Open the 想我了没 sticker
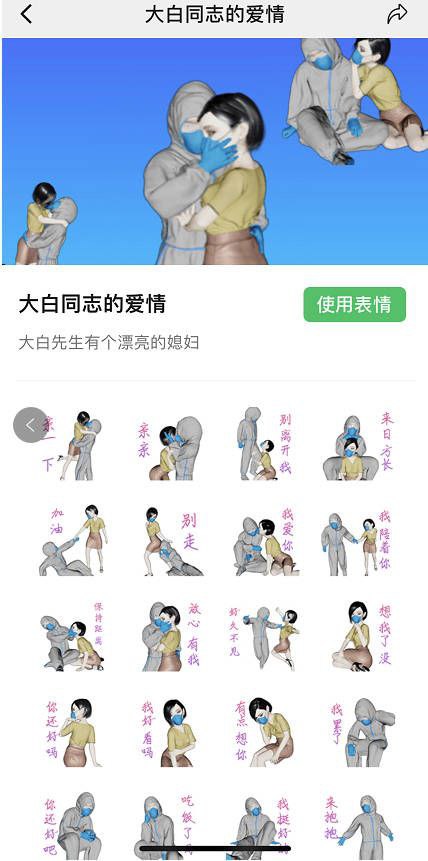Screen dimensions: 428x861 pos(362,637)
